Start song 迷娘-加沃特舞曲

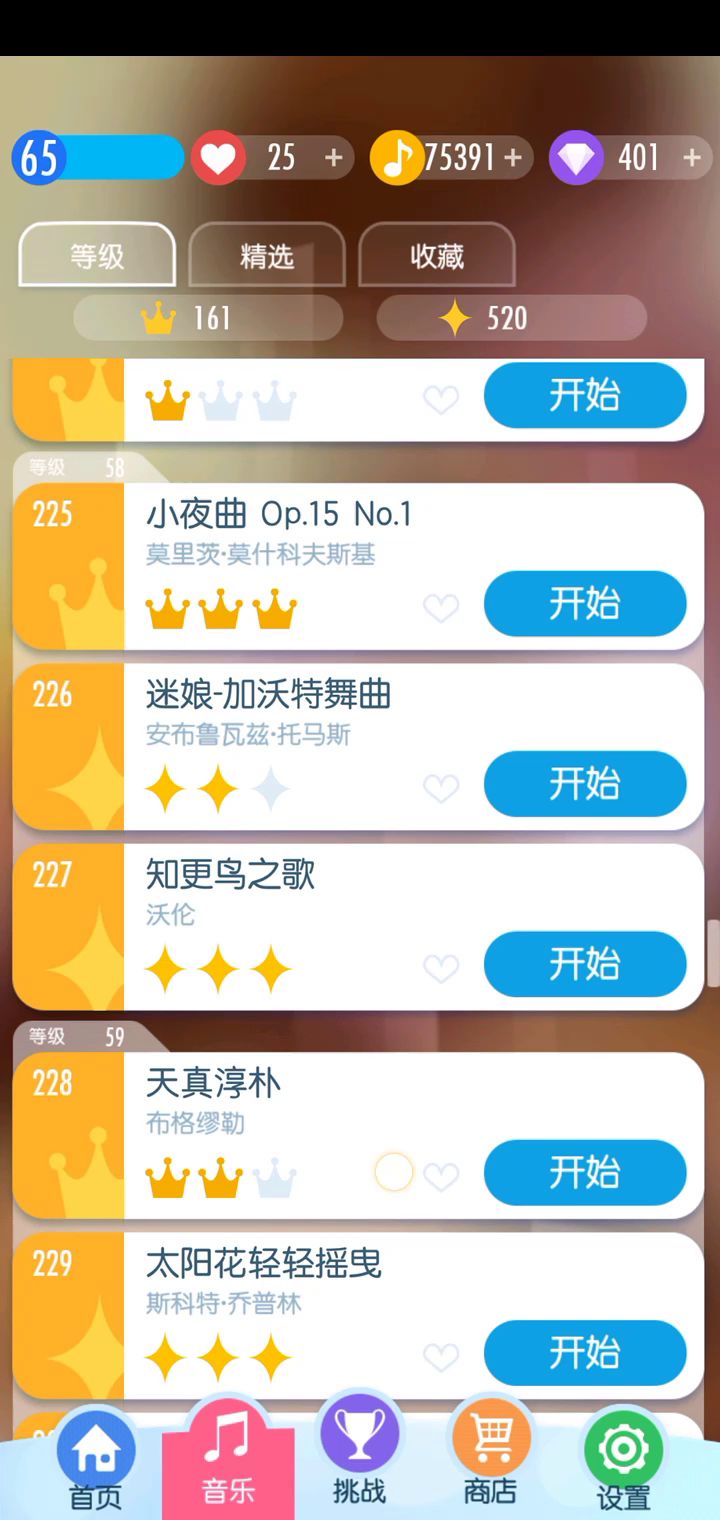(585, 784)
